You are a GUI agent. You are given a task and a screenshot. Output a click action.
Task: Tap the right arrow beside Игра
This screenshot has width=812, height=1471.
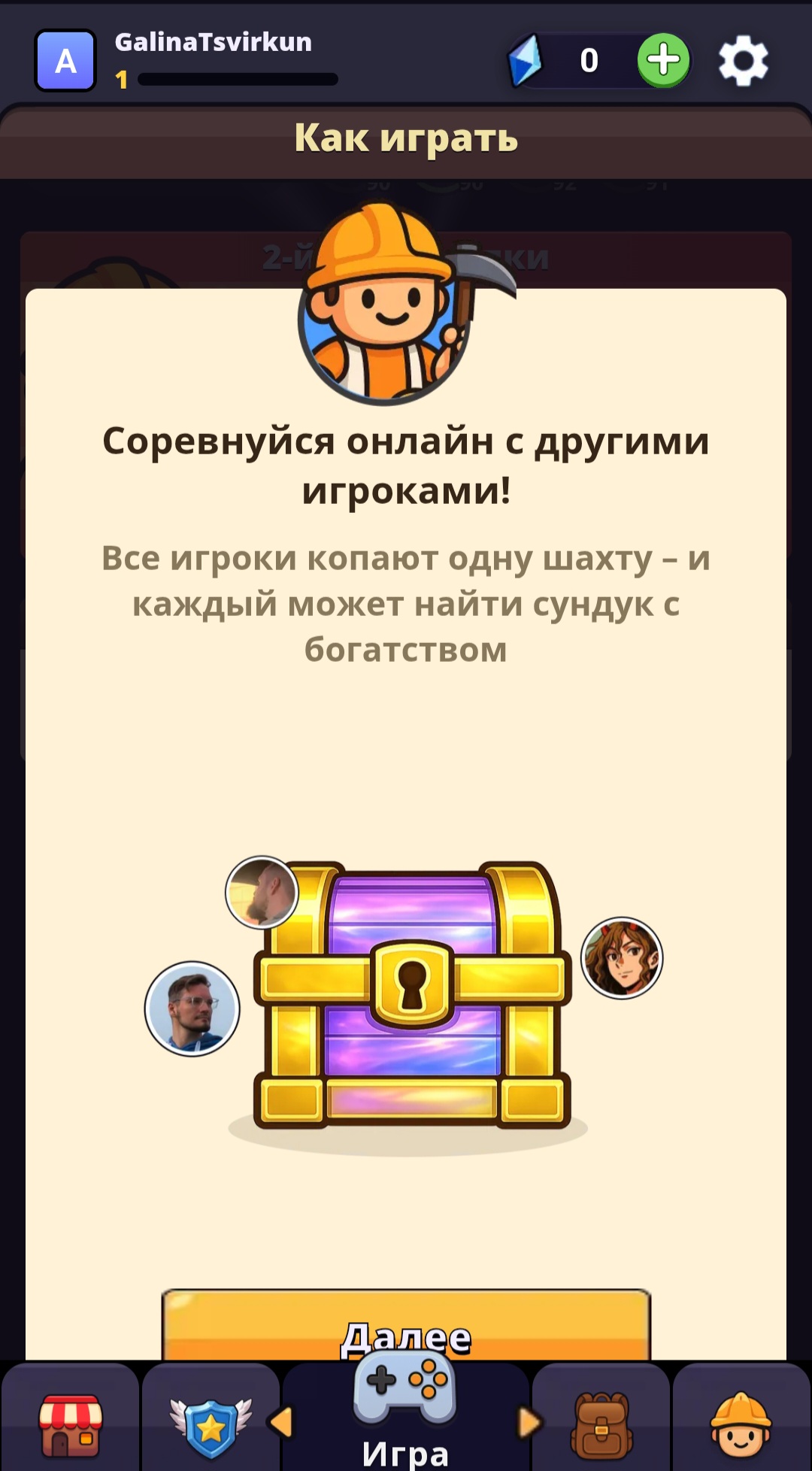point(529,1422)
